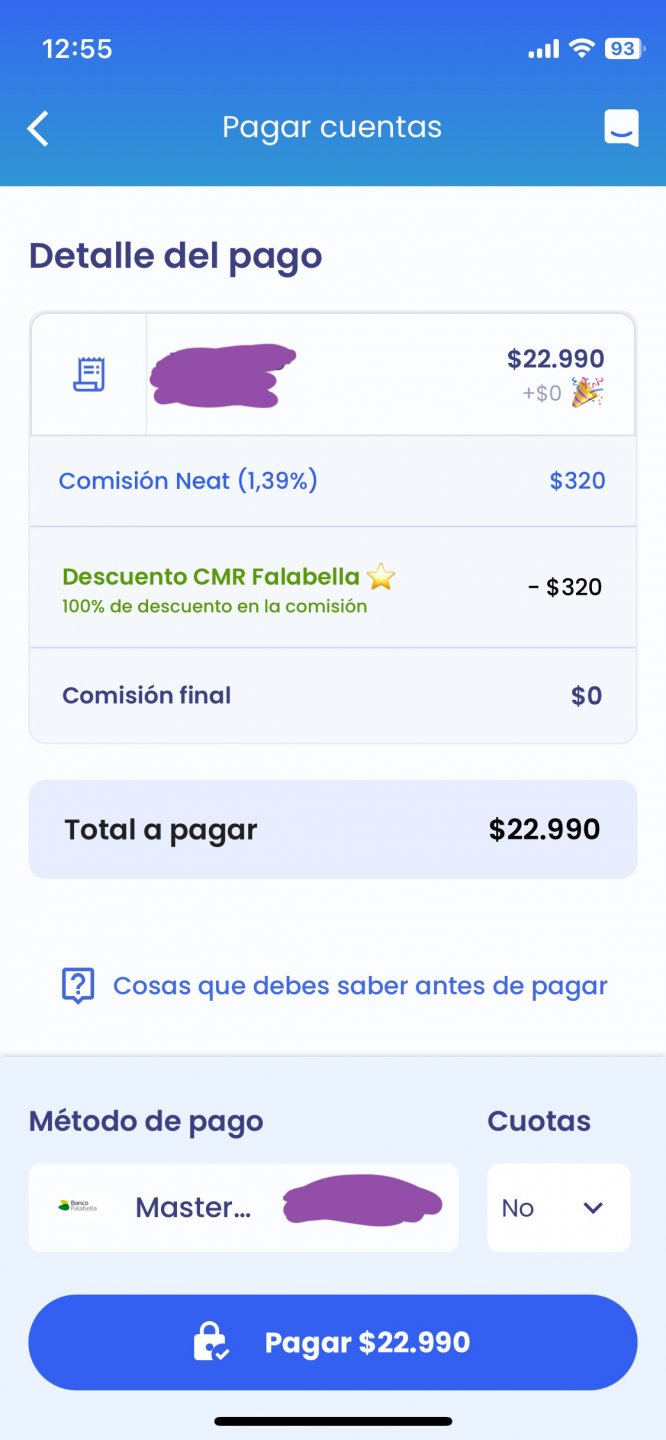Go back from Pagar cuentas
This screenshot has width=666, height=1440.
pos(38,129)
